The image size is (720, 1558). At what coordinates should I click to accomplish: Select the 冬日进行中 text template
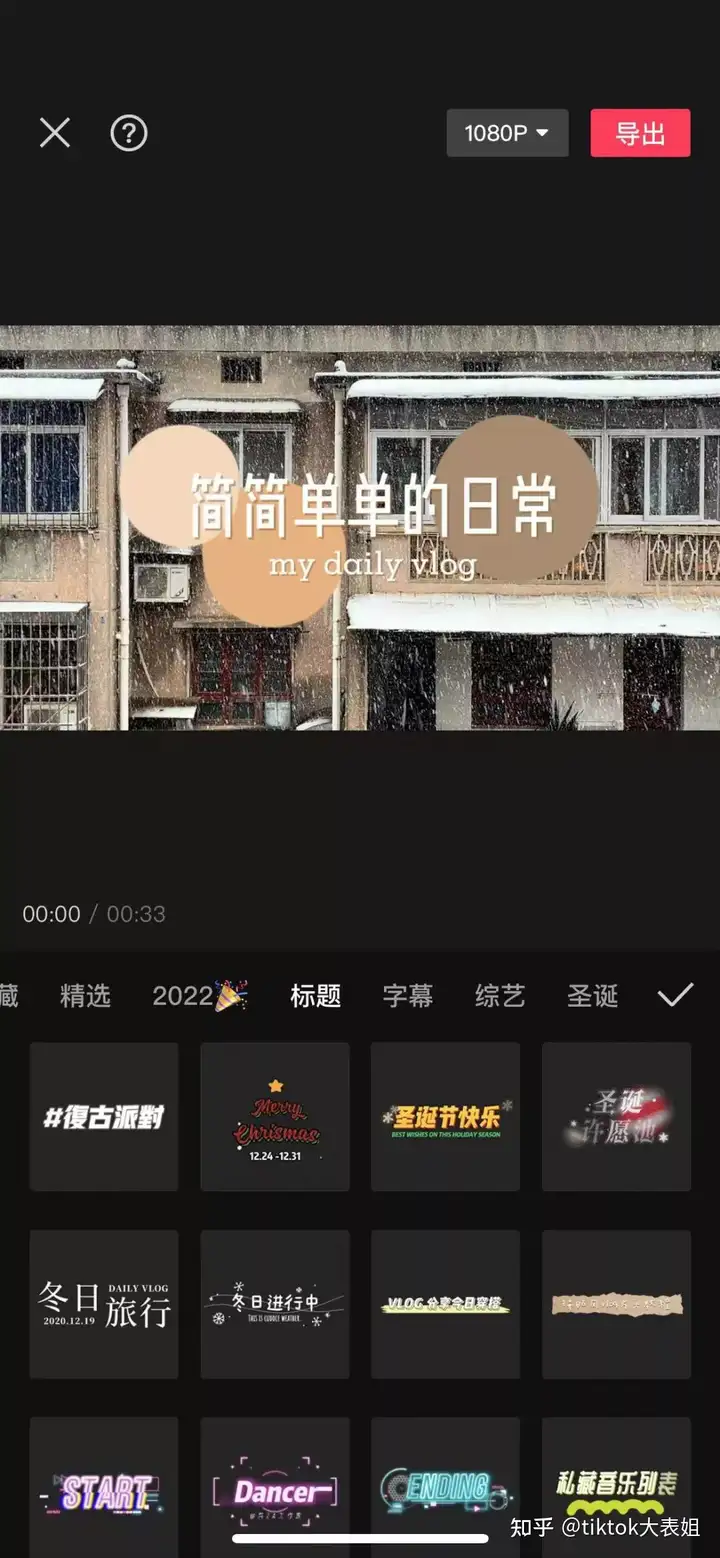coord(275,1304)
